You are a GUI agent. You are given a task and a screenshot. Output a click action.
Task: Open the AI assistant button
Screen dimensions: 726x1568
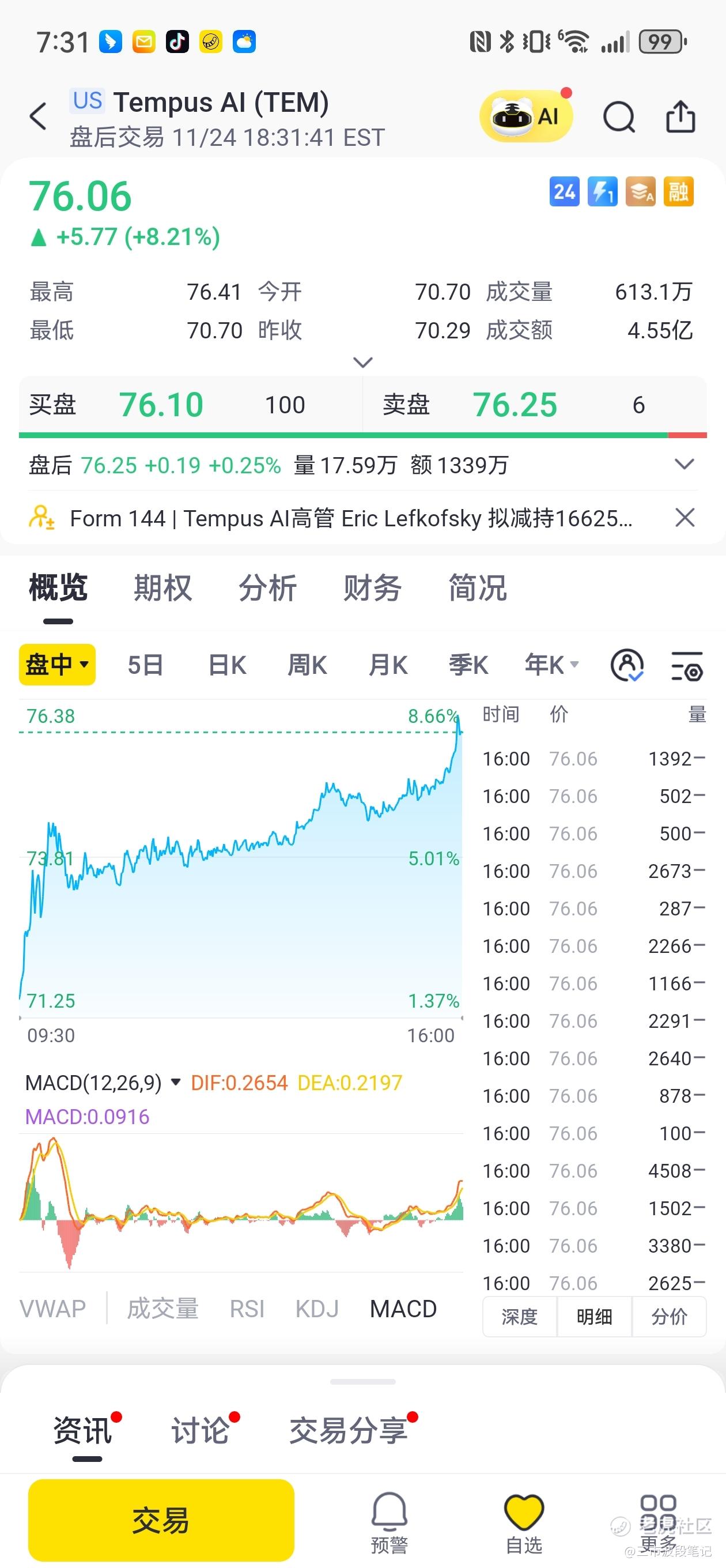pos(526,116)
